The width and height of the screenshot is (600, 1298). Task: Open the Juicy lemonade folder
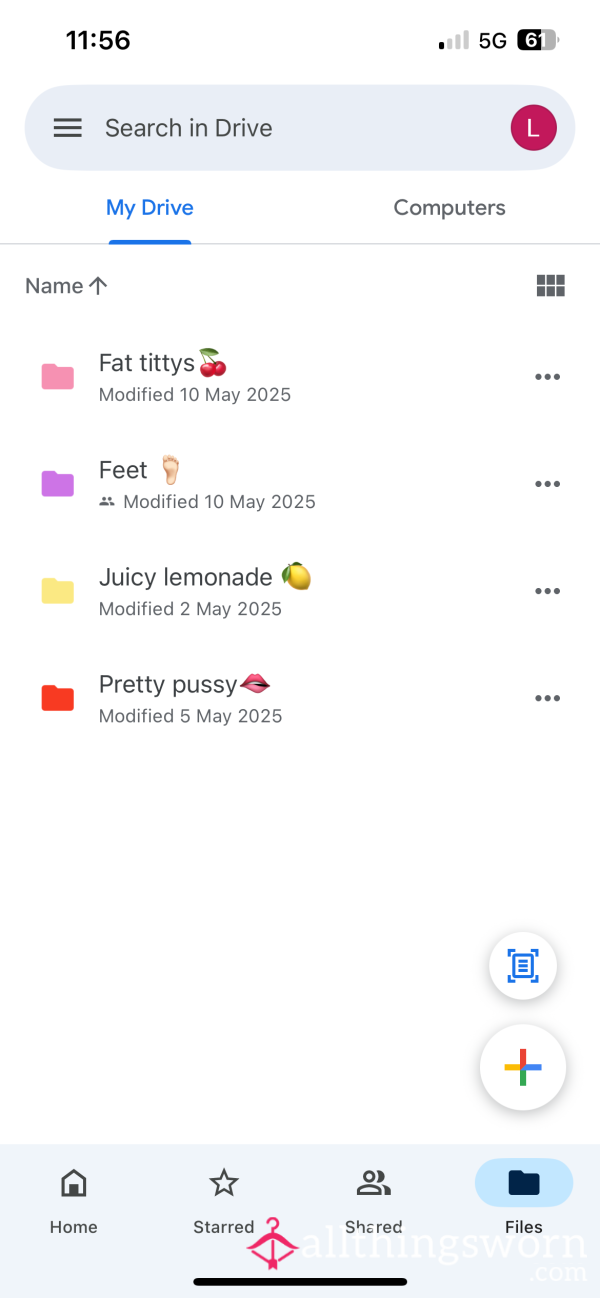pos(300,591)
